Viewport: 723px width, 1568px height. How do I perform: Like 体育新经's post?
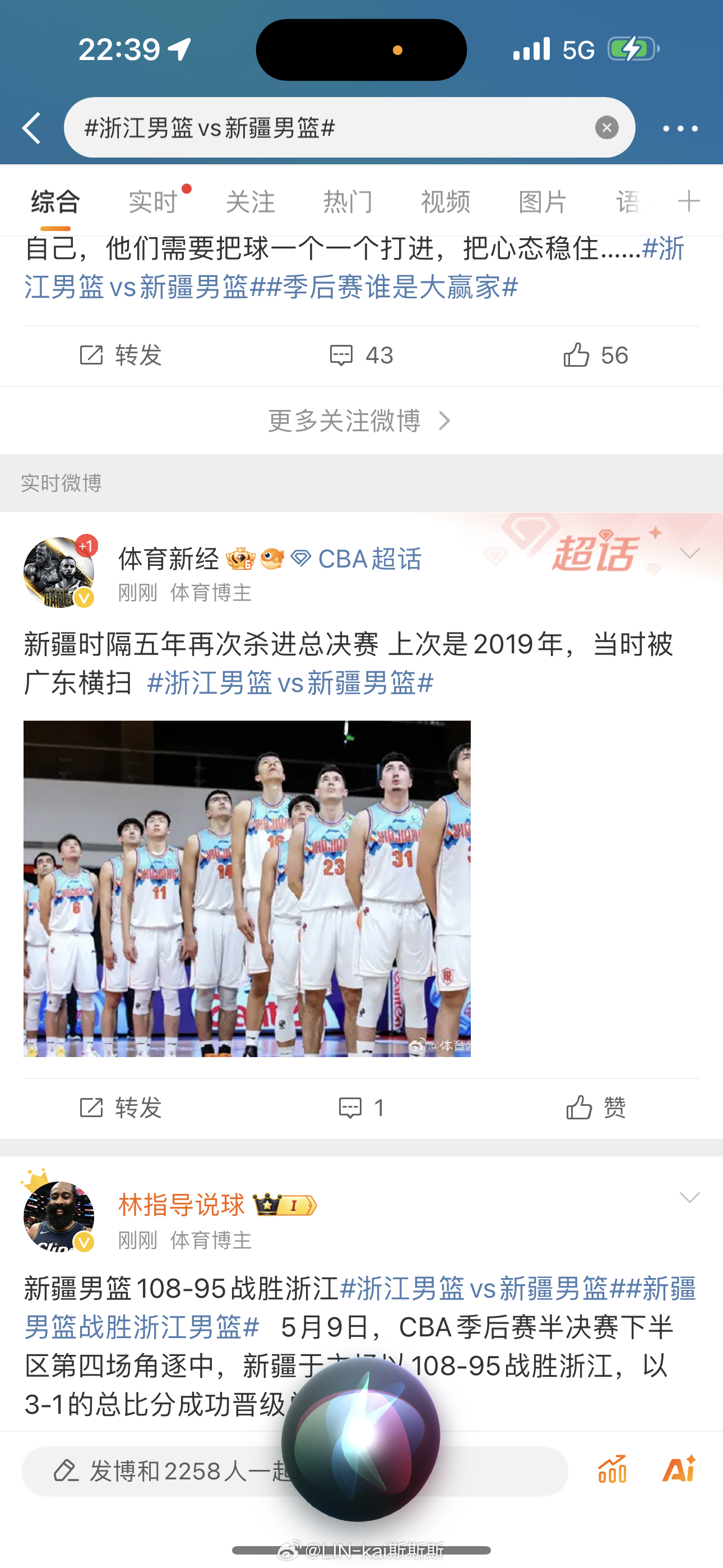coord(595,1108)
